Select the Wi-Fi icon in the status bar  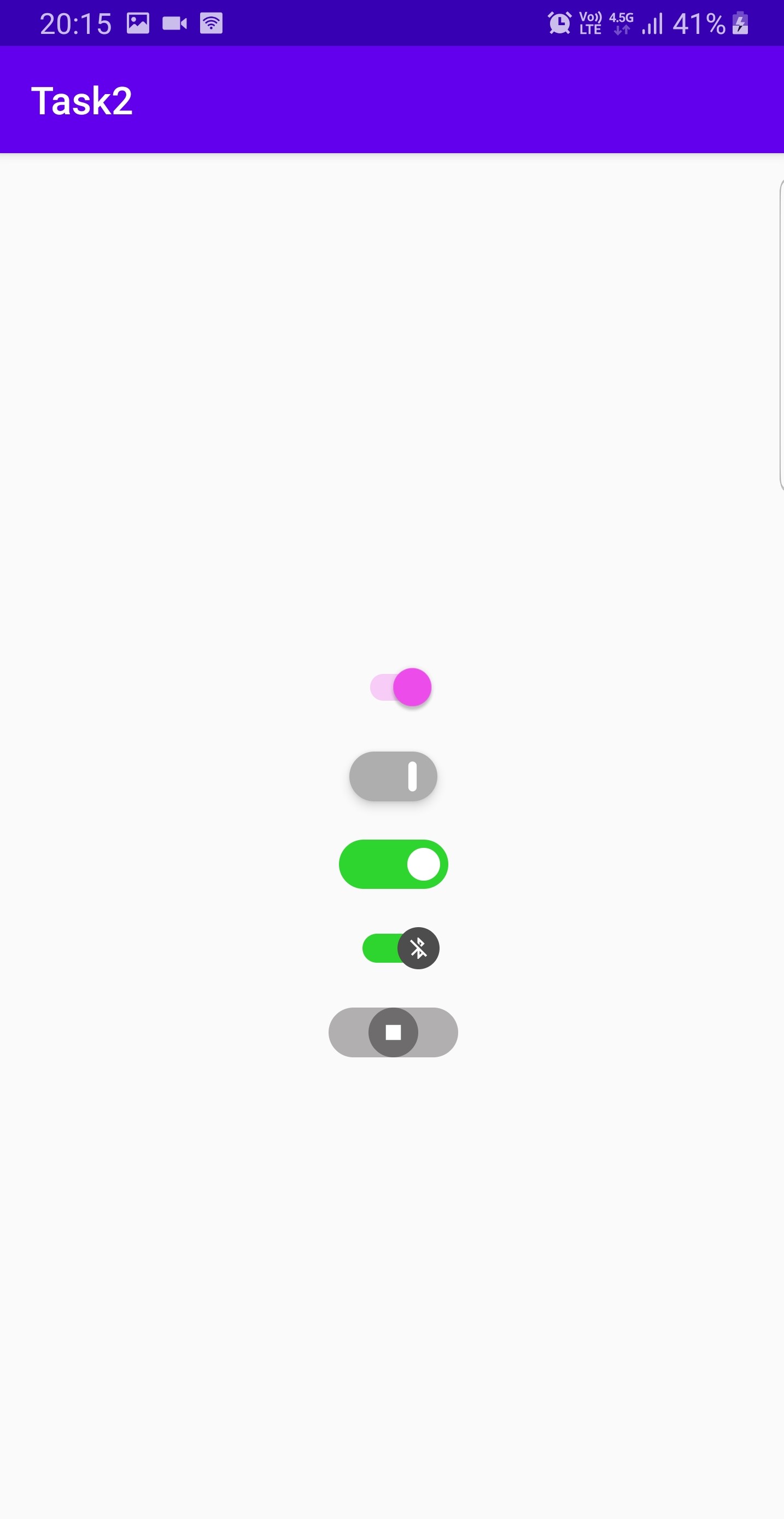(x=210, y=22)
